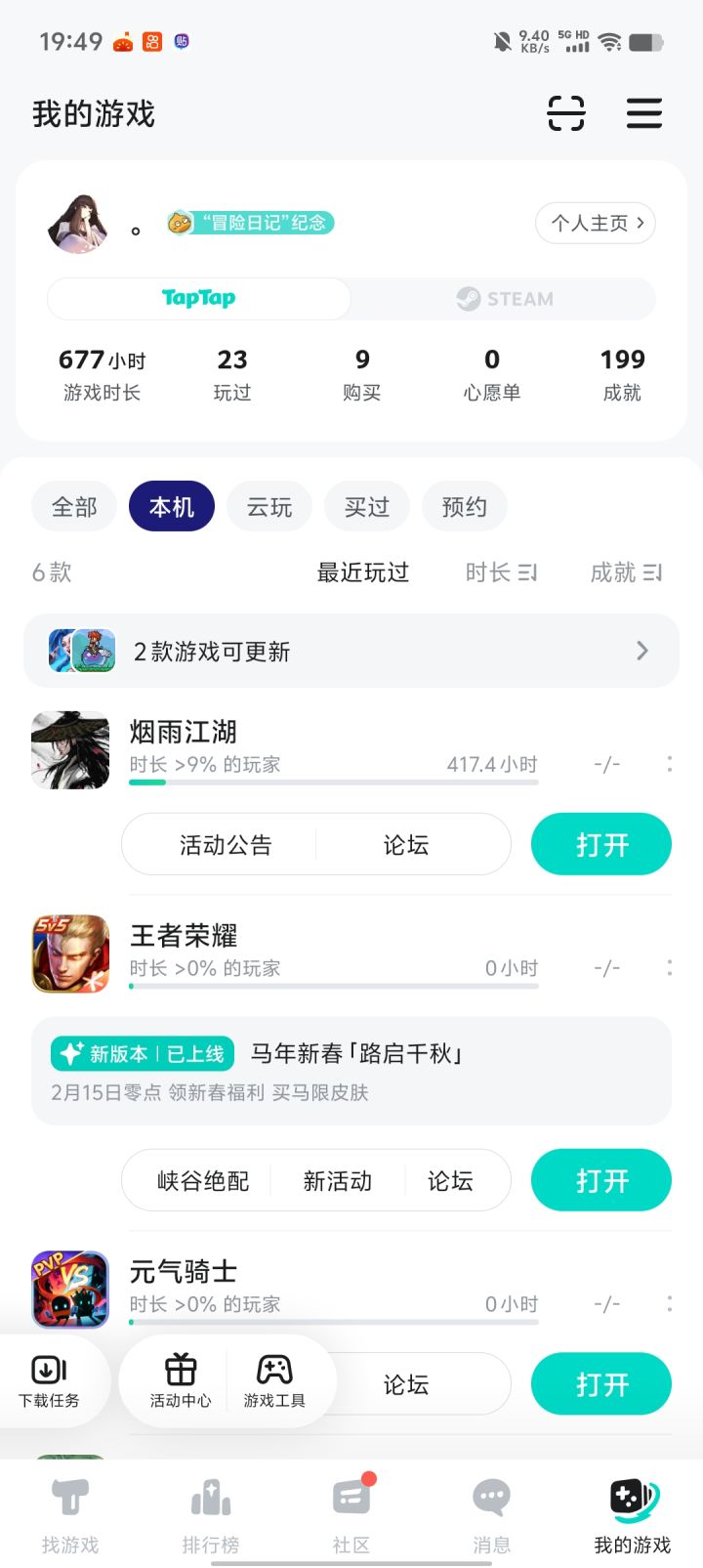Select the 本机 local games tab
703x1568 pixels.
point(171,506)
